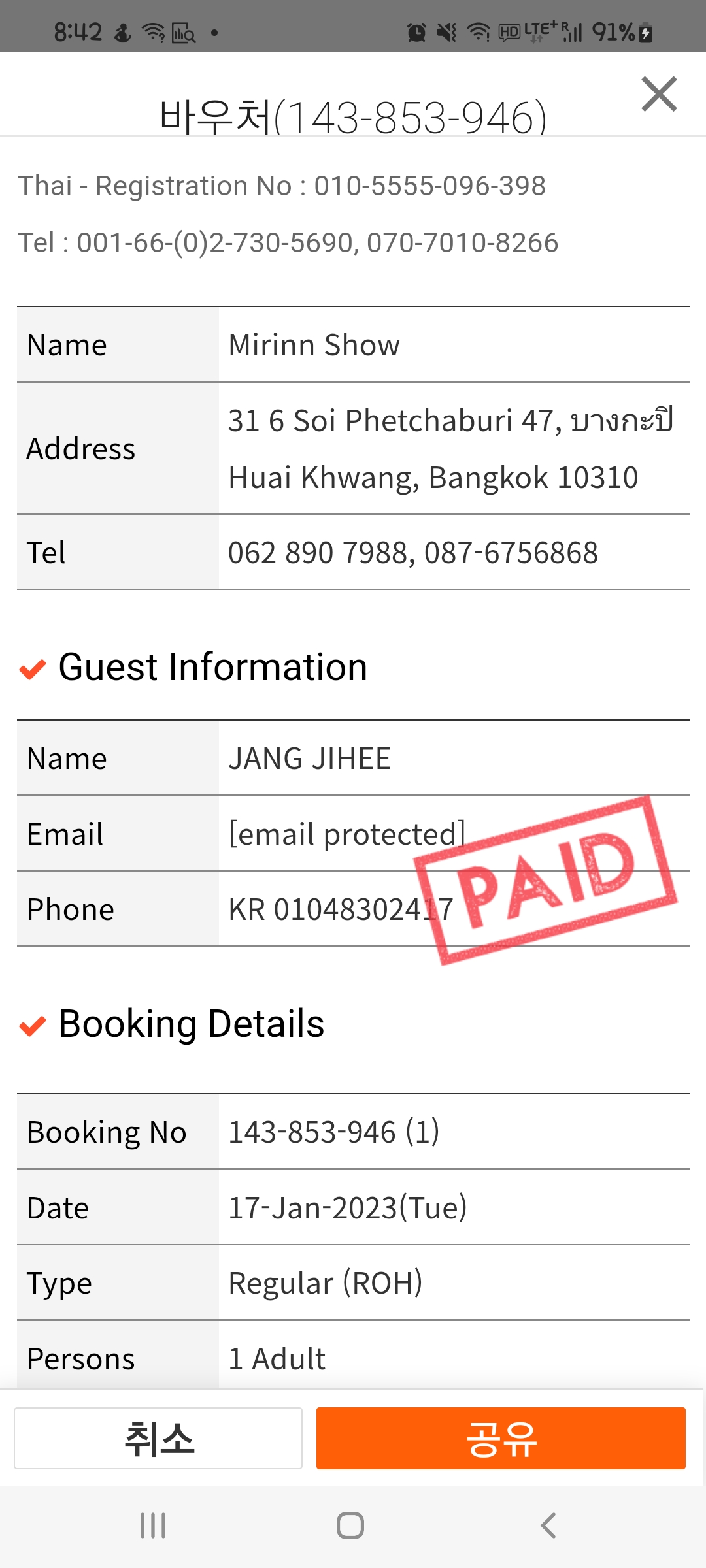The height and width of the screenshot is (1568, 706).
Task: Share the voucher with 공유 button
Action: (x=501, y=1438)
